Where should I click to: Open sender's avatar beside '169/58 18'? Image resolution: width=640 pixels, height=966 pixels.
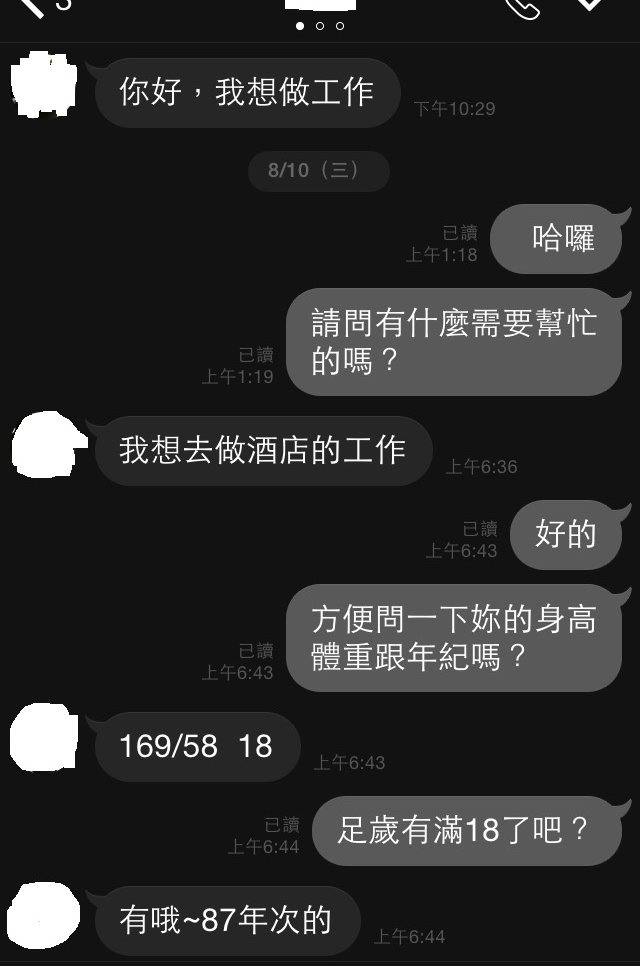[x=42, y=738]
